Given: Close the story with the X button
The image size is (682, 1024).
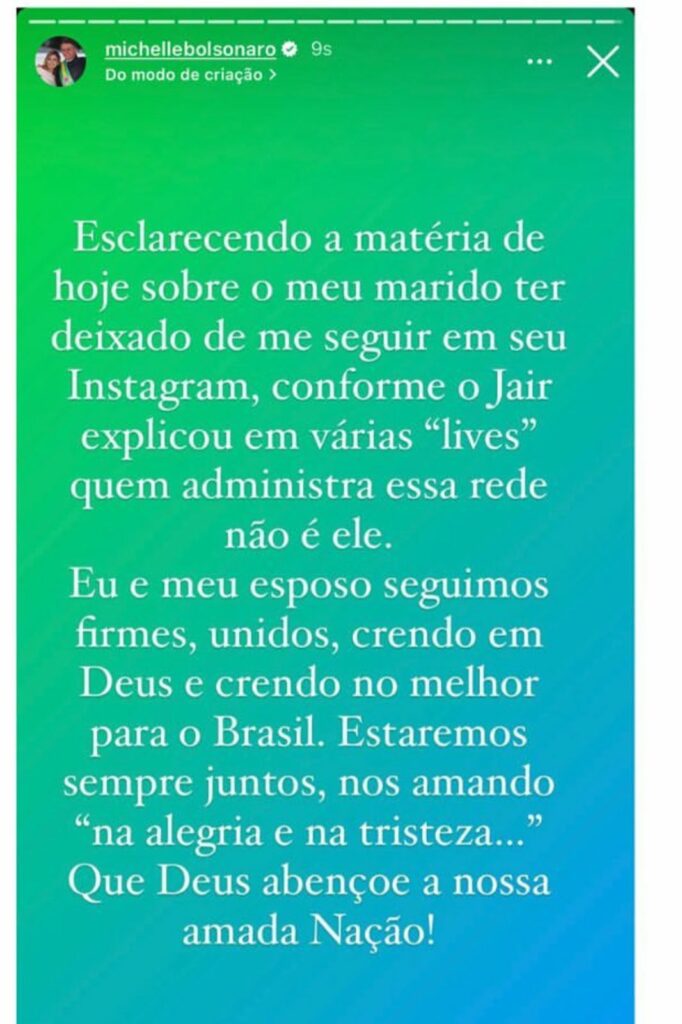Looking at the screenshot, I should 603,62.
